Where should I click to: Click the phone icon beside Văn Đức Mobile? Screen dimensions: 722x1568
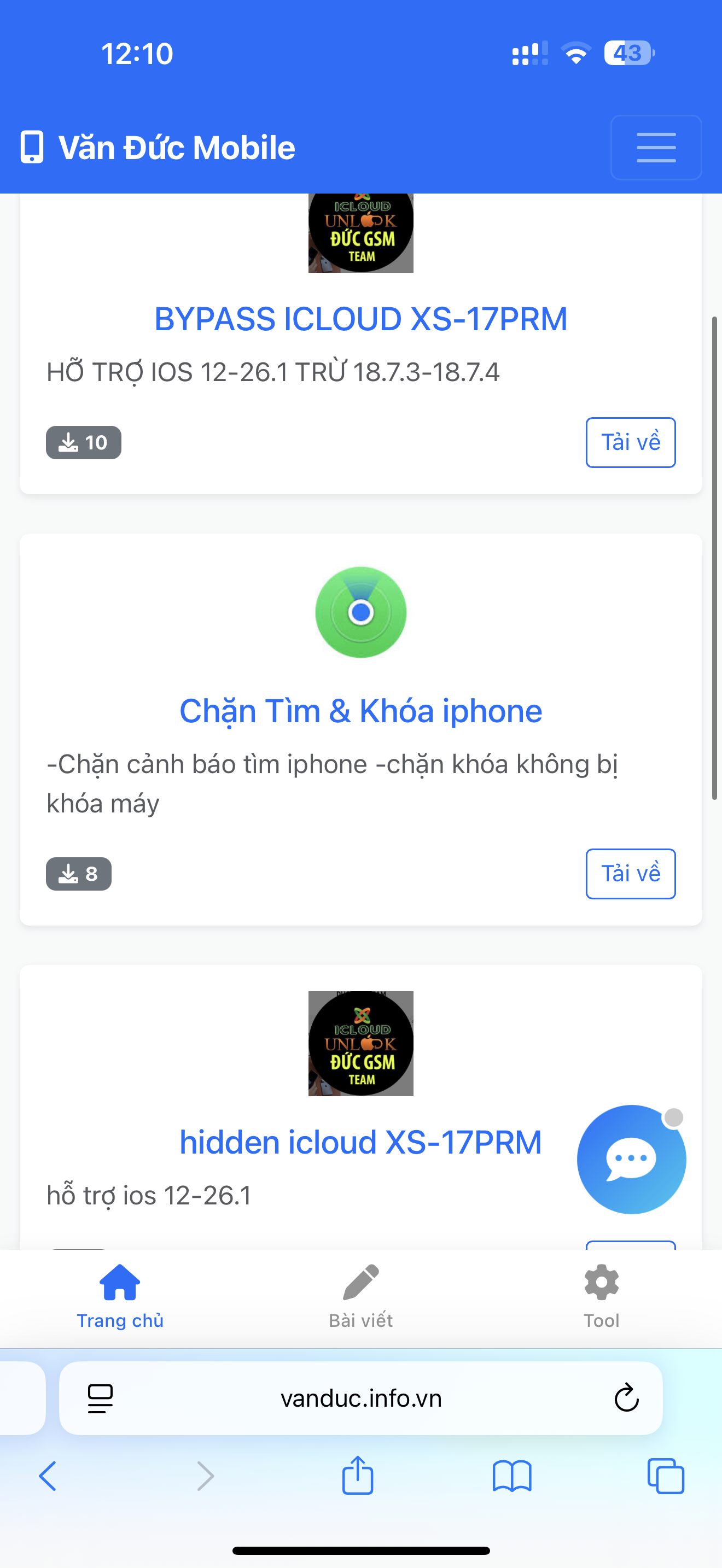[x=32, y=147]
